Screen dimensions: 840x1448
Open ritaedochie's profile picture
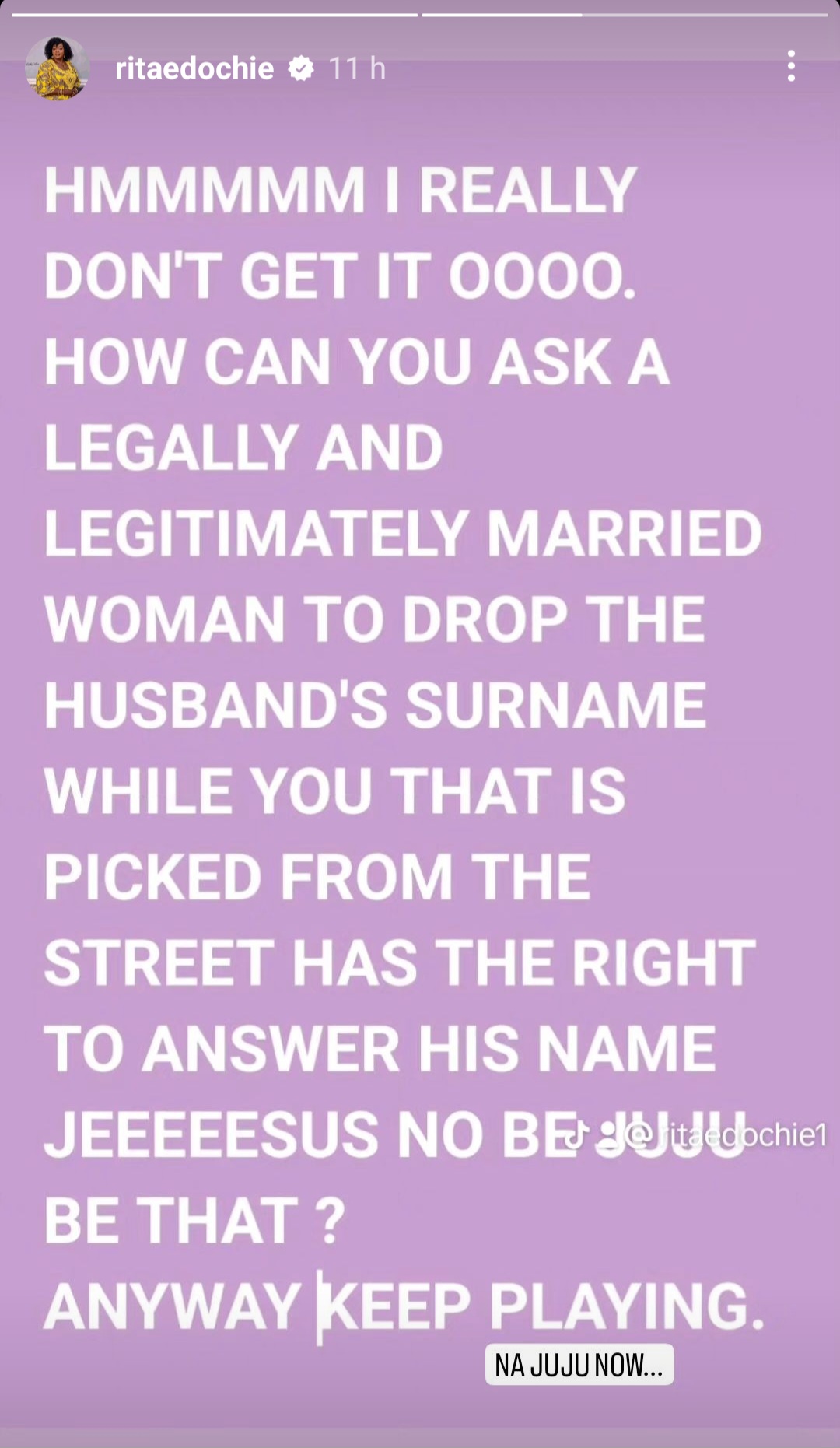tap(58, 68)
